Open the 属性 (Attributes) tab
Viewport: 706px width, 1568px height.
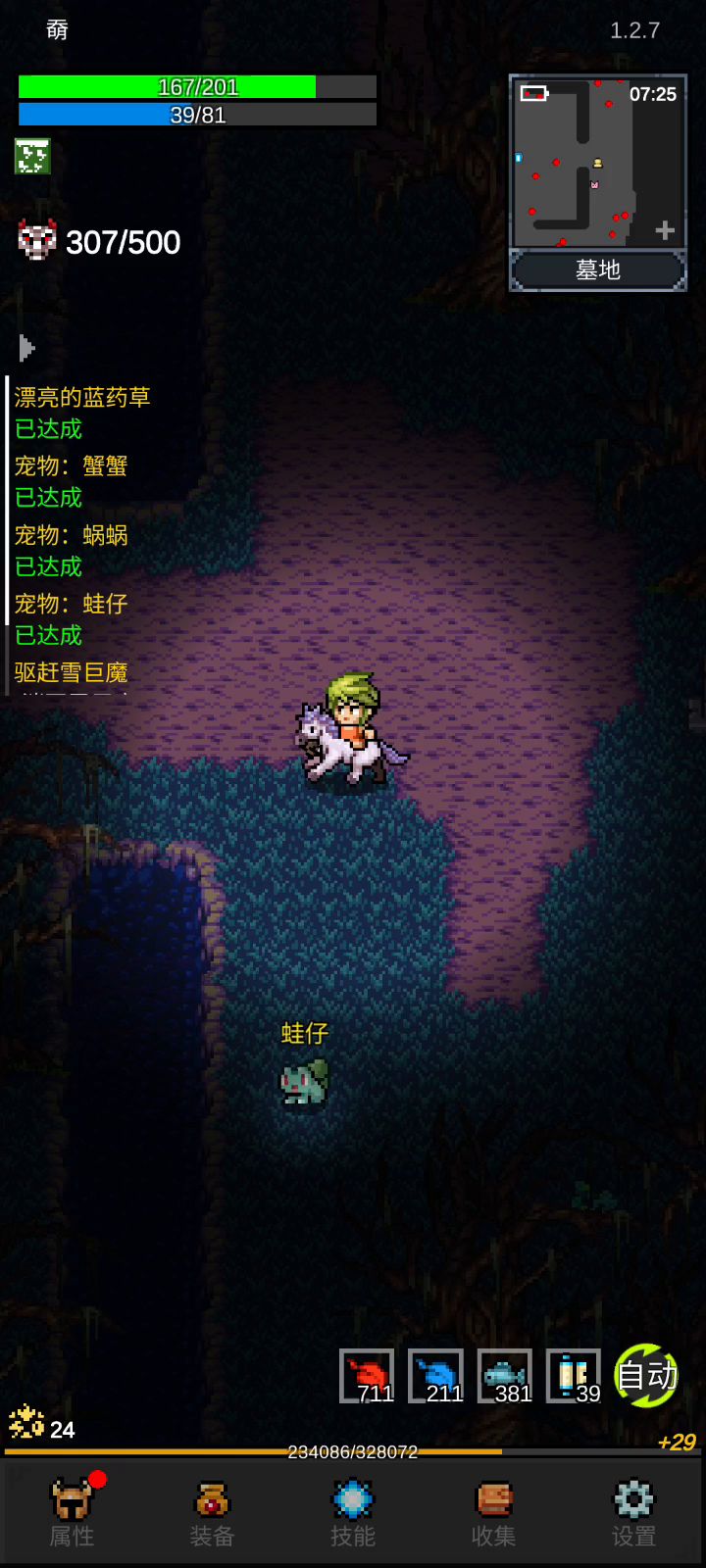72,1513
